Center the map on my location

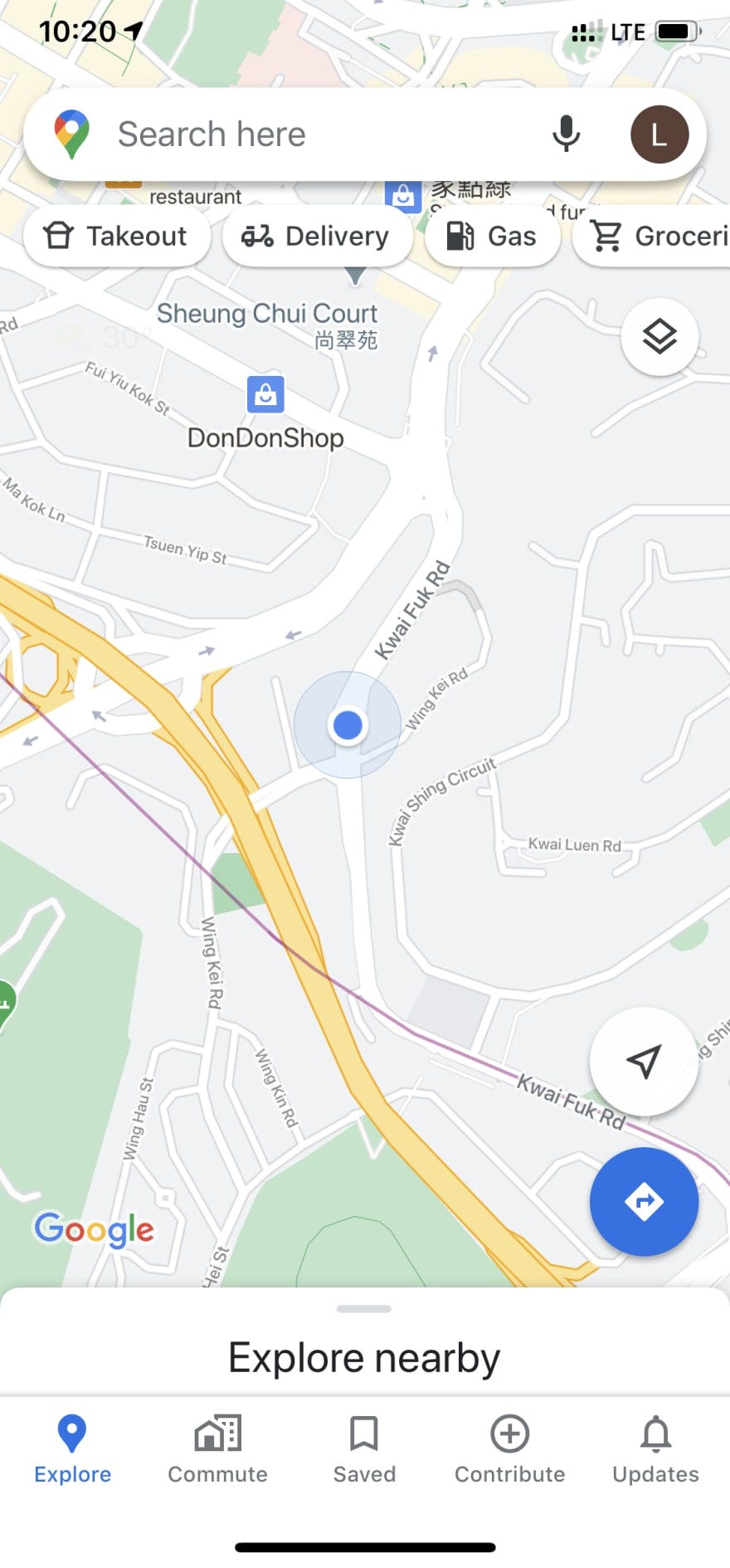tap(644, 1061)
